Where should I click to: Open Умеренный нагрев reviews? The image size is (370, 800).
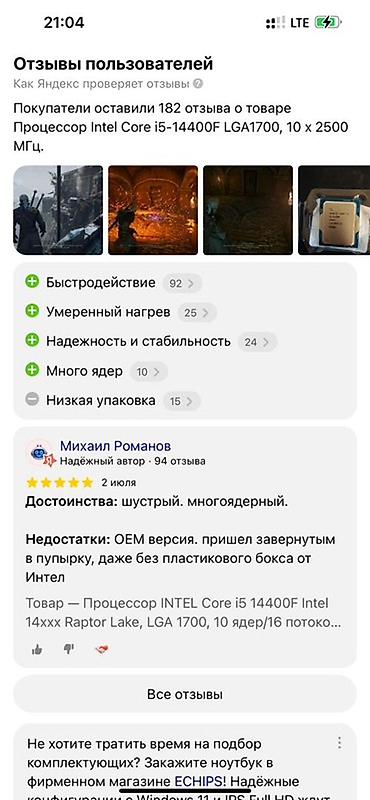[x=120, y=313]
